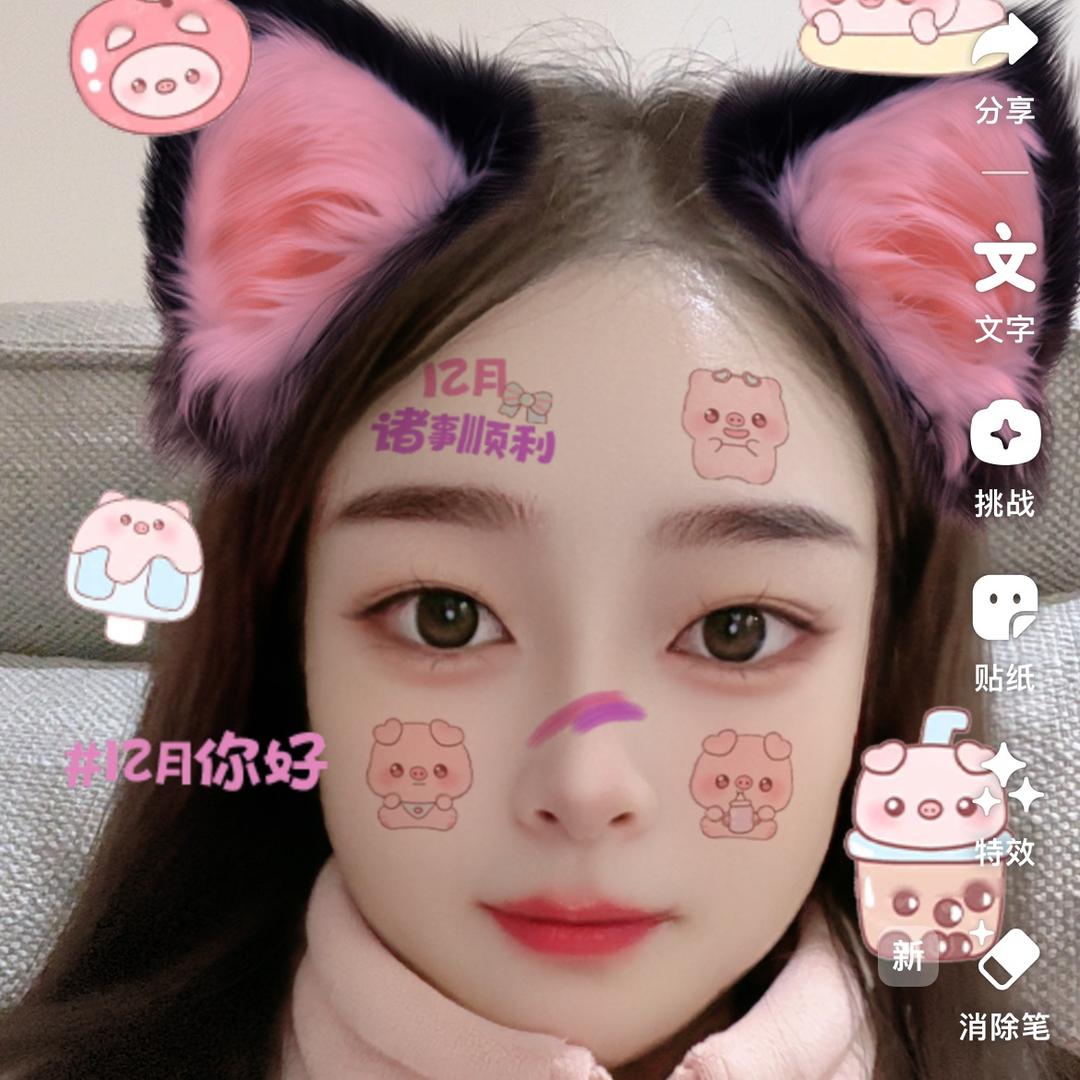Open the 特效 effects panel
This screenshot has width=1080, height=1080.
point(1007,779)
